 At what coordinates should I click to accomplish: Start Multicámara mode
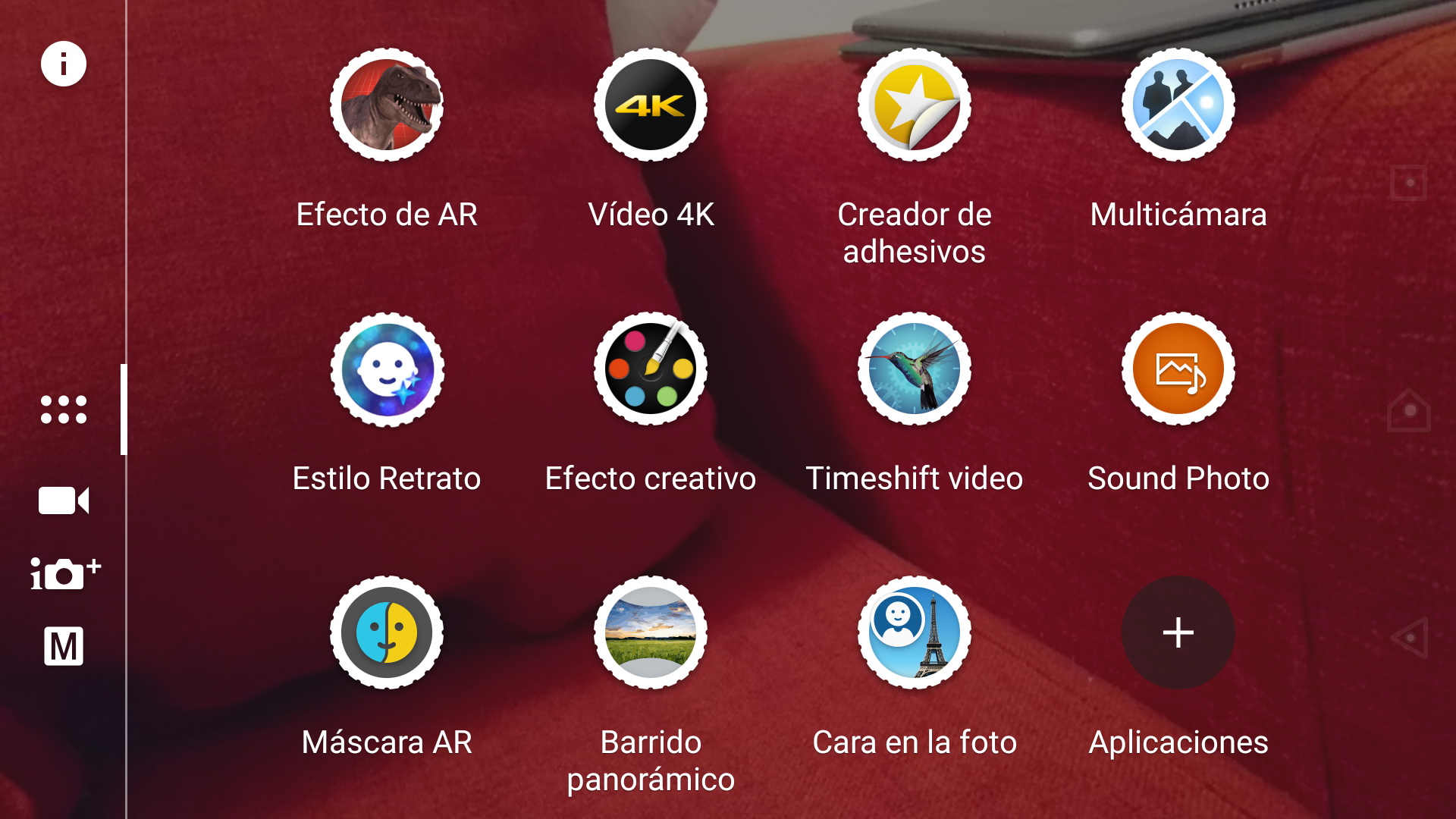pyautogui.click(x=1178, y=105)
